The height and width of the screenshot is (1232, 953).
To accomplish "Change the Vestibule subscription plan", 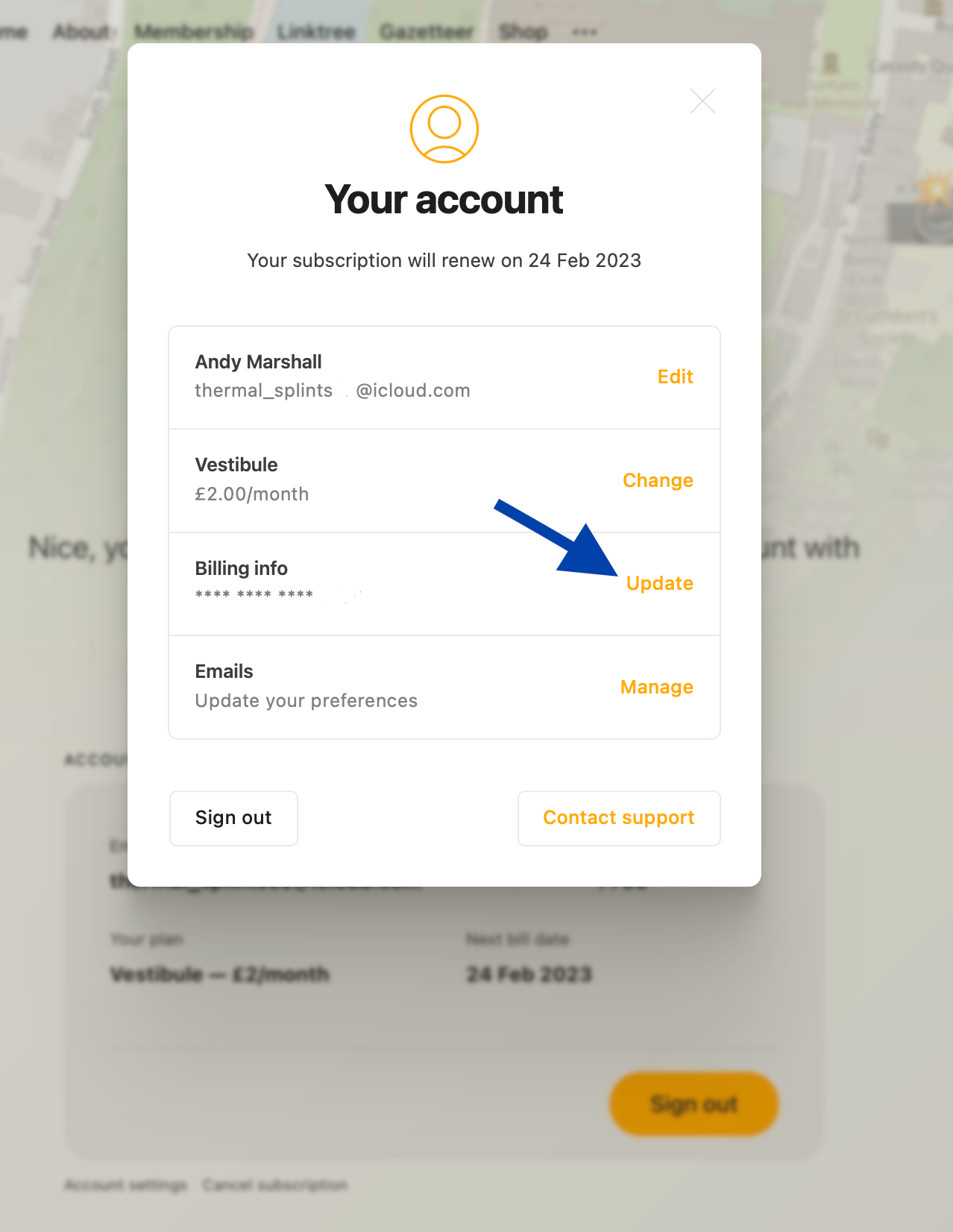I will [658, 480].
